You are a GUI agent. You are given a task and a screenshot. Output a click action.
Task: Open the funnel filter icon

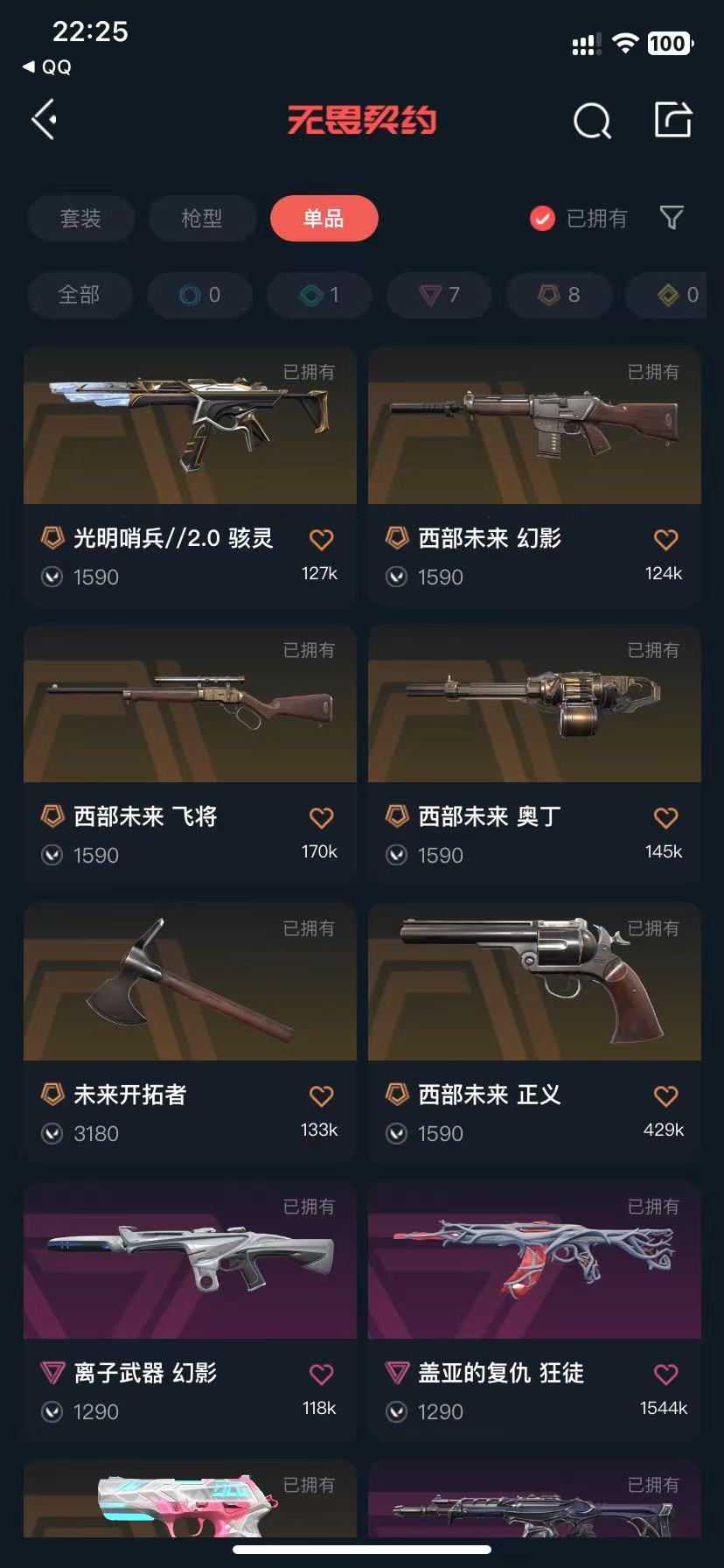[x=672, y=218]
